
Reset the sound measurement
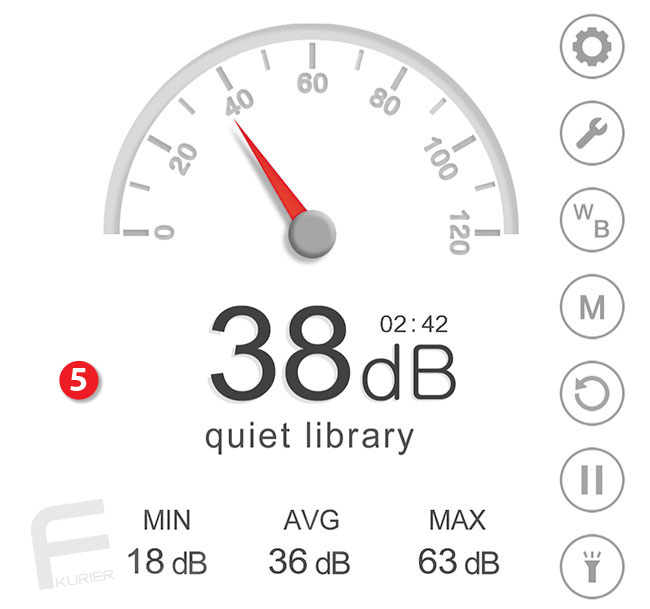point(592,394)
